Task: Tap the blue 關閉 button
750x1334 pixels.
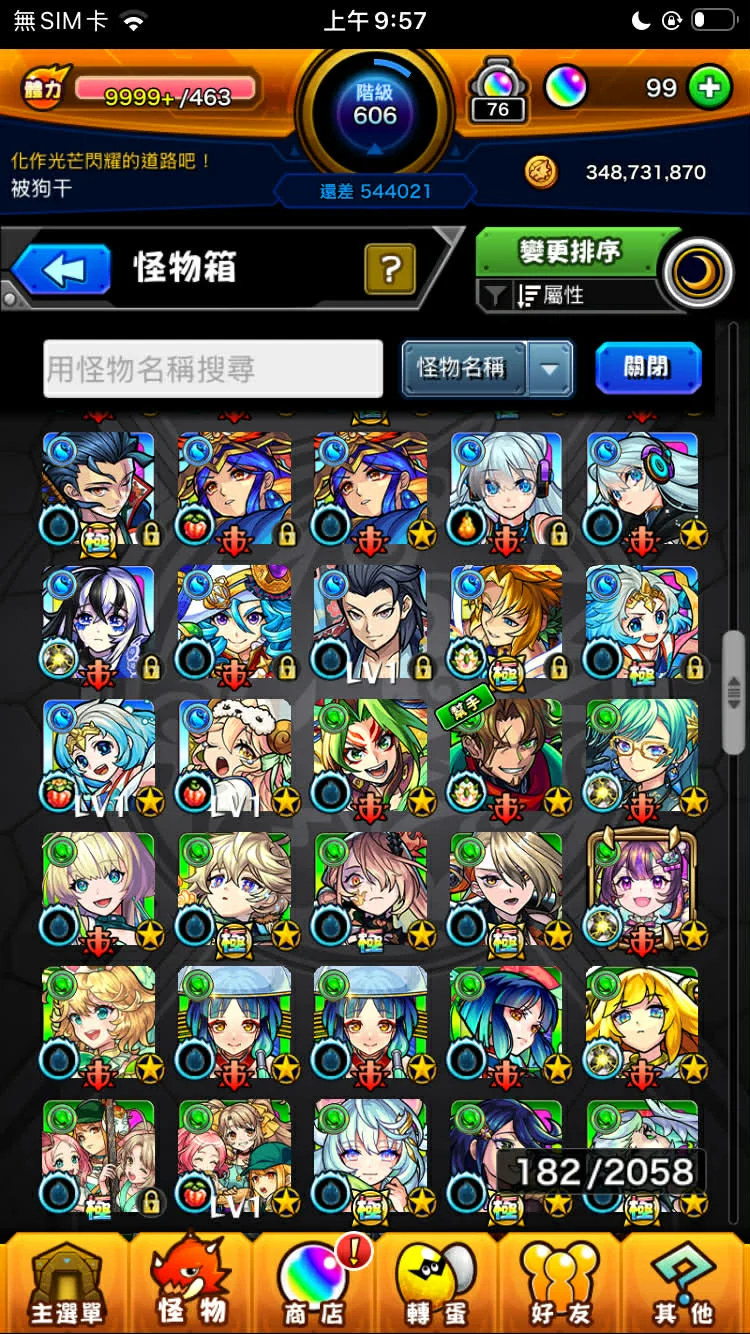Action: coord(647,367)
